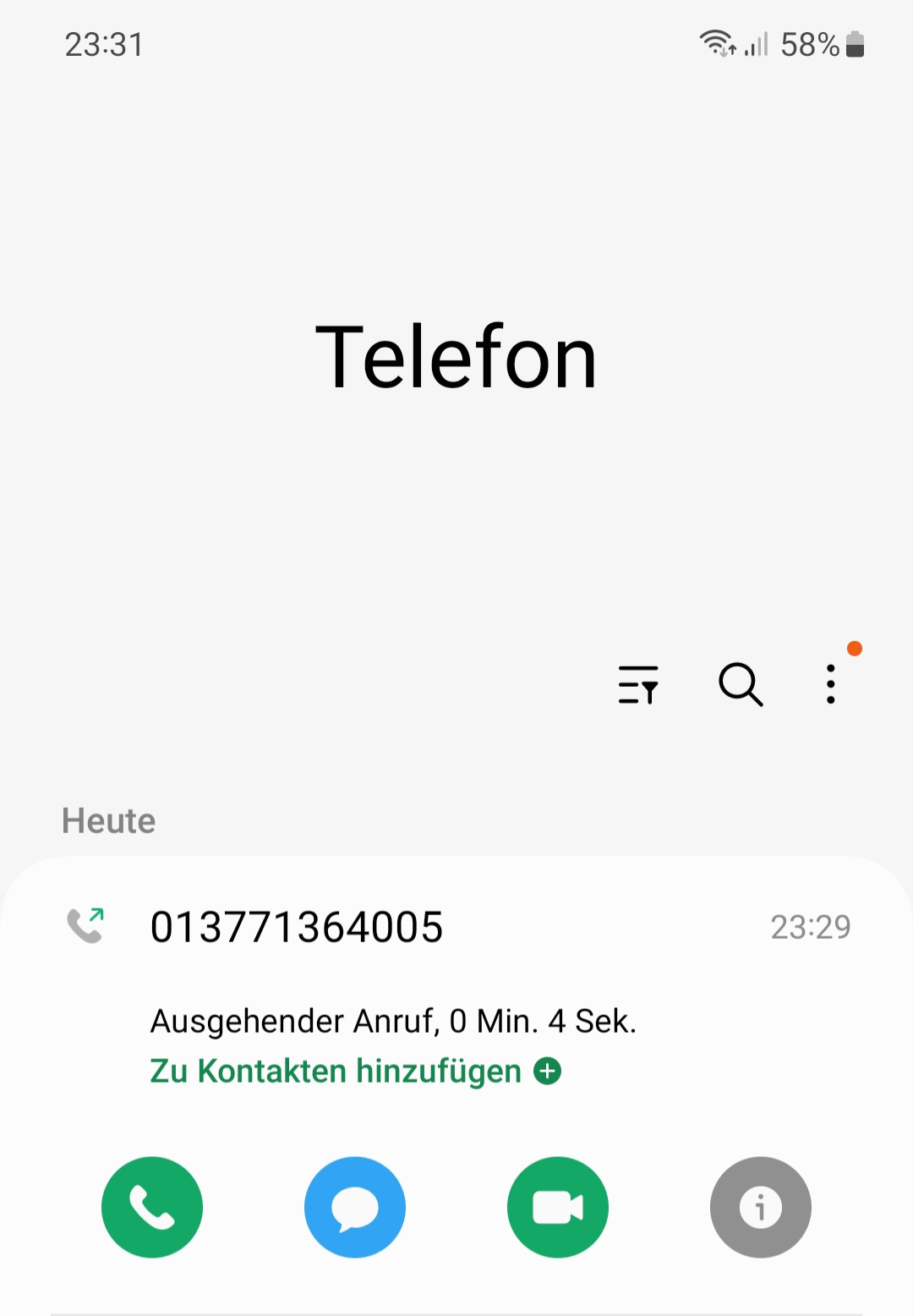View call details via info button

[x=761, y=1207]
